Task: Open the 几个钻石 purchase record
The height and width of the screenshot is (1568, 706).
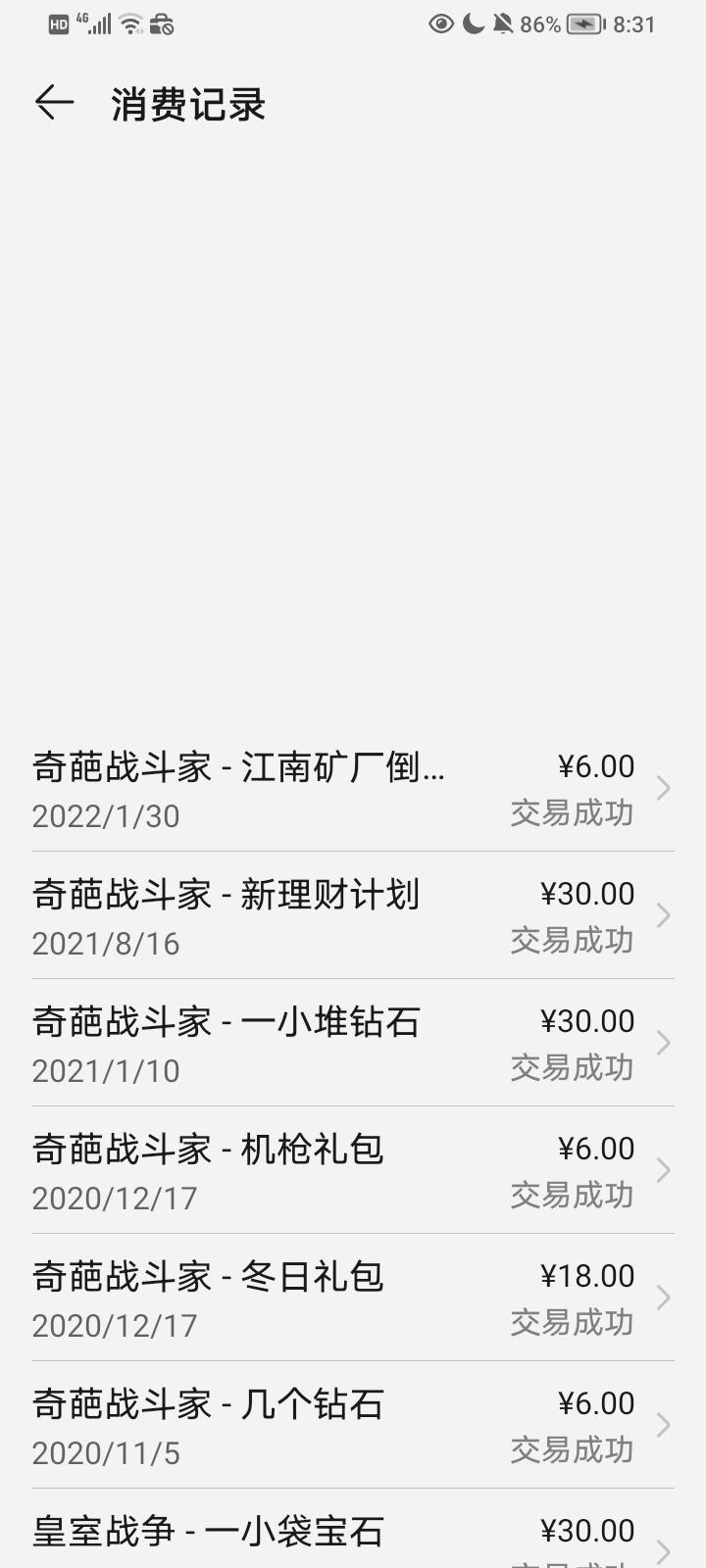Action: [353, 1425]
